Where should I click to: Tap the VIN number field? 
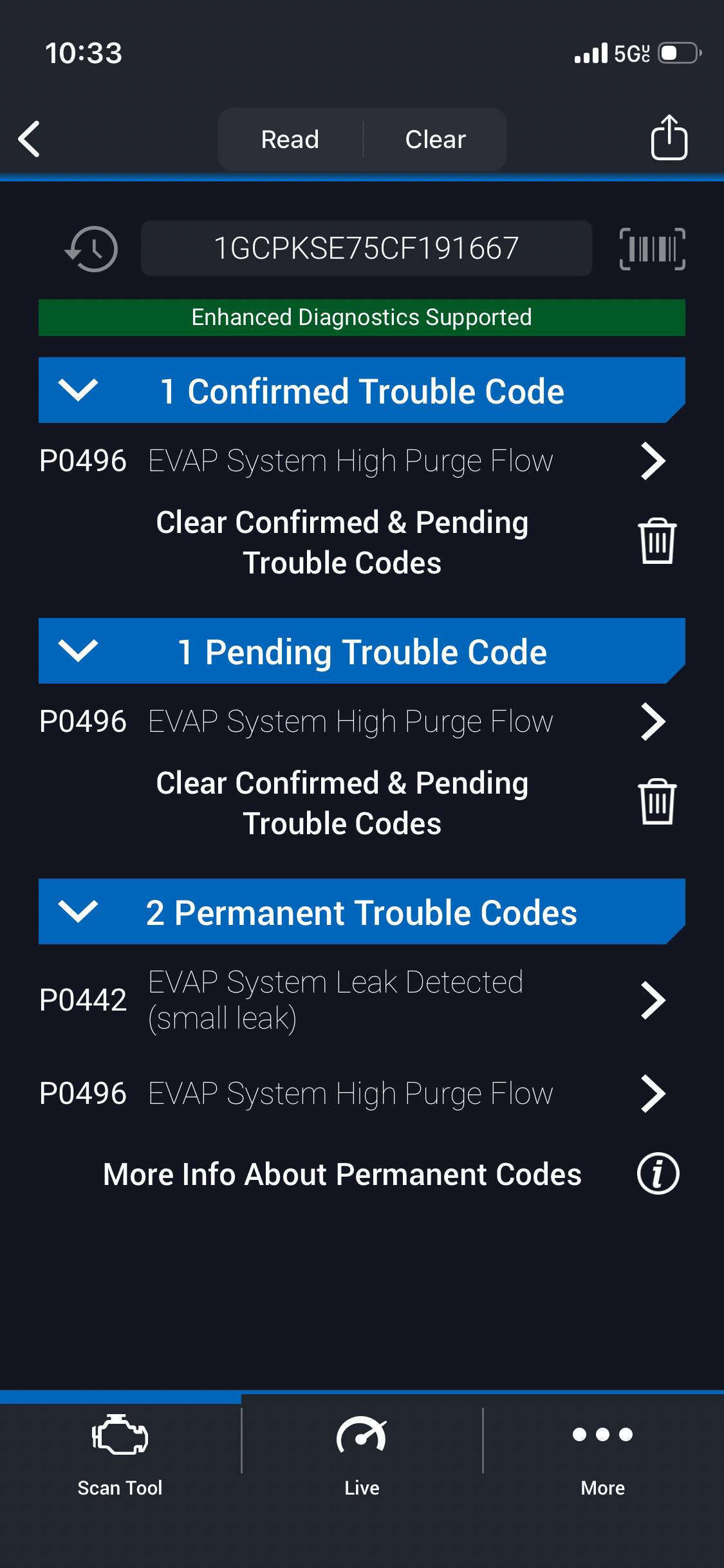pyautogui.click(x=366, y=248)
